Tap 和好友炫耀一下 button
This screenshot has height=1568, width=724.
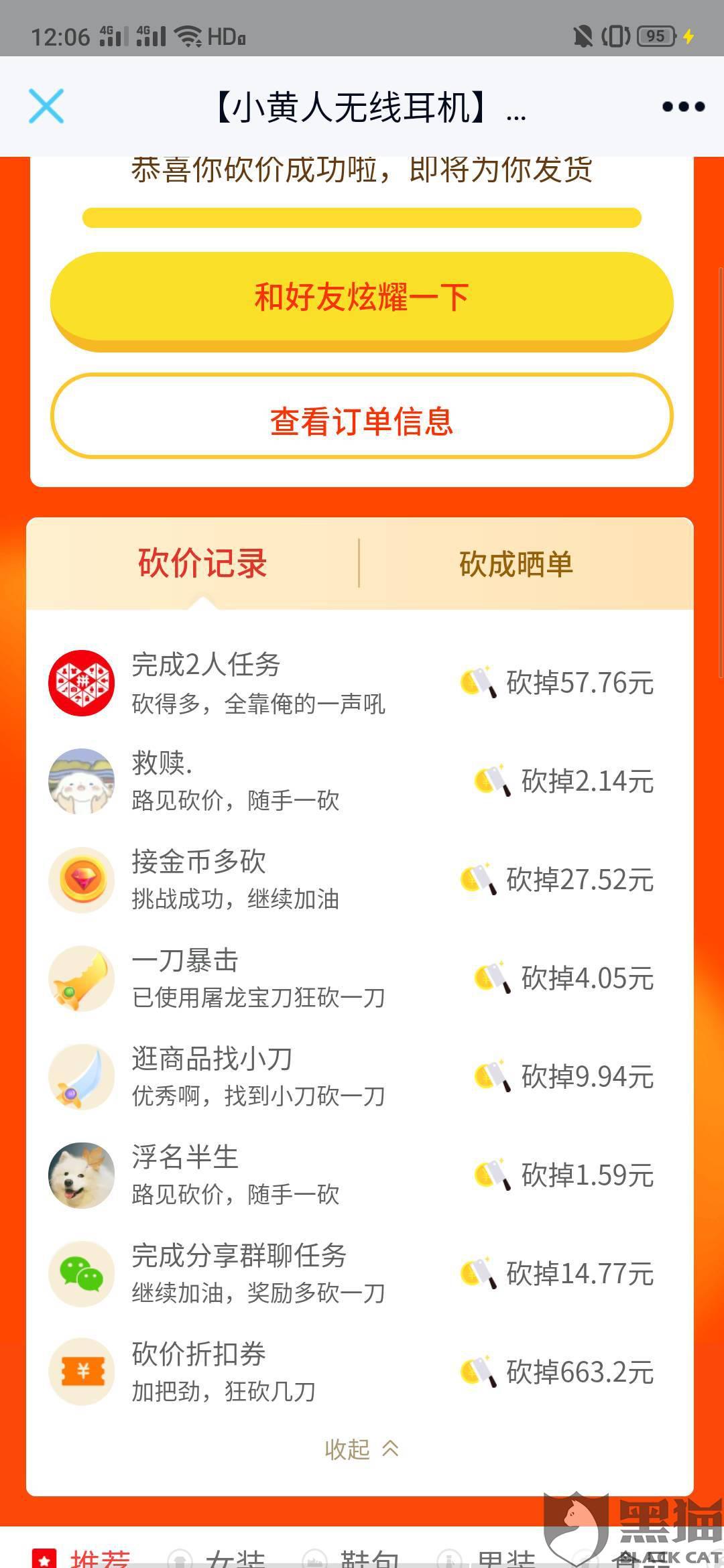(362, 298)
